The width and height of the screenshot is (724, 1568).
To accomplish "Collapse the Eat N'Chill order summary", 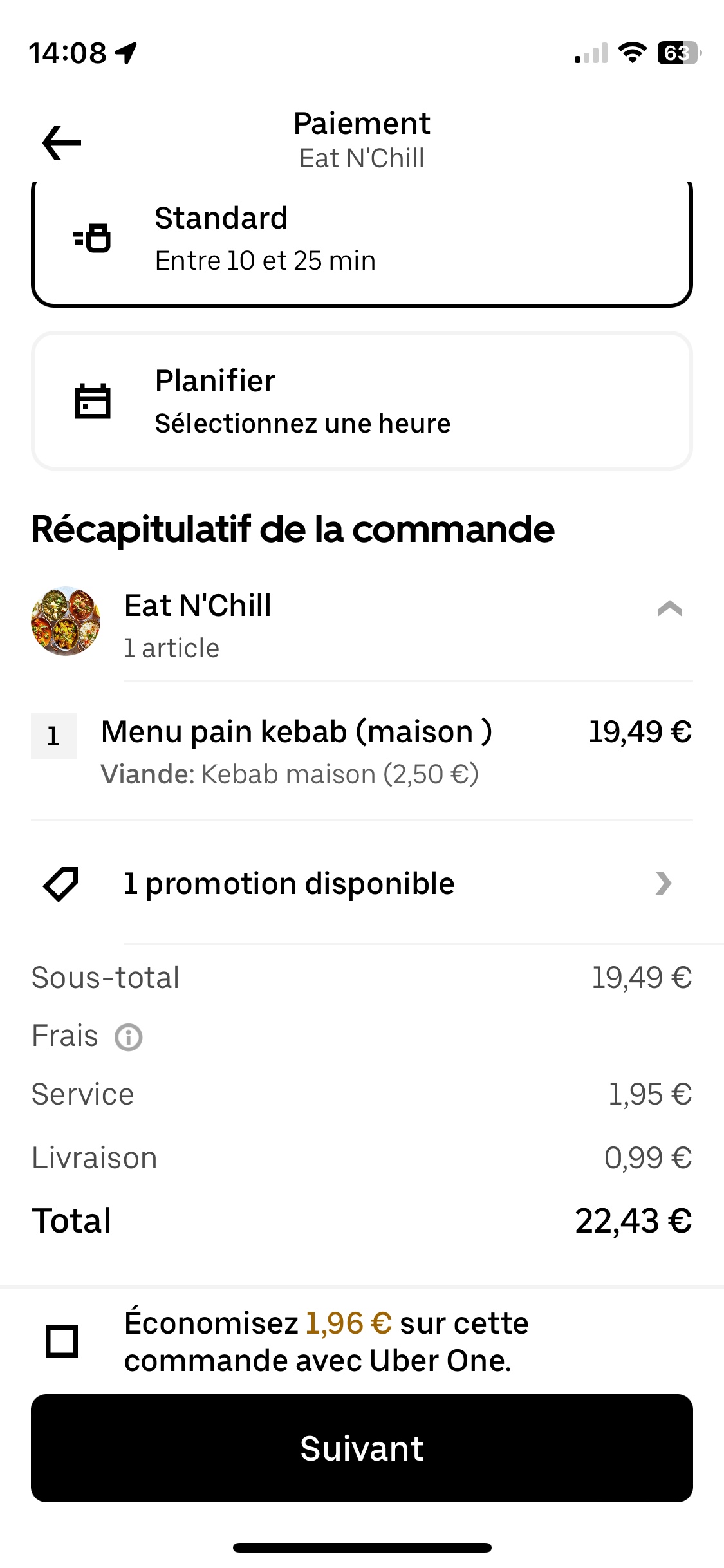I will click(x=669, y=608).
